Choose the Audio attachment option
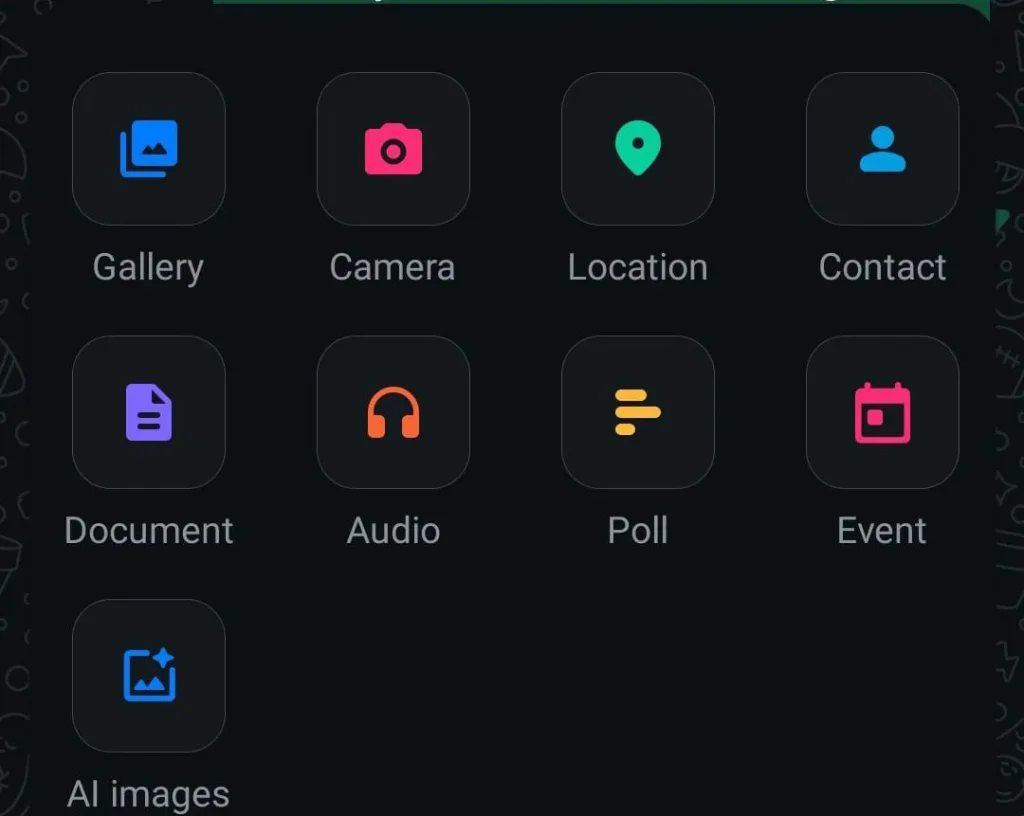This screenshot has height=816, width=1024. point(393,412)
